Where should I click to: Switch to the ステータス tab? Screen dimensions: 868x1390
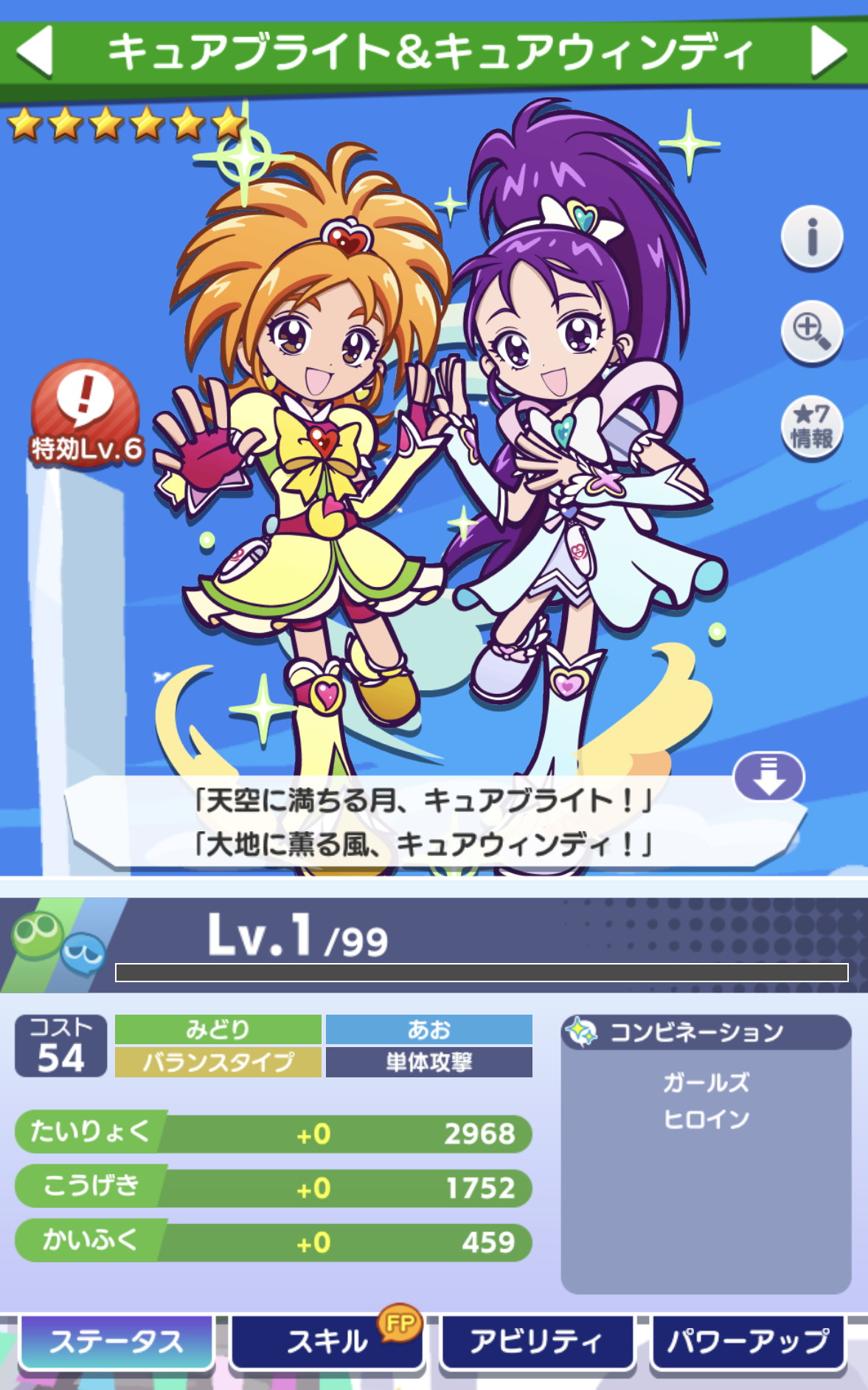click(x=117, y=1341)
